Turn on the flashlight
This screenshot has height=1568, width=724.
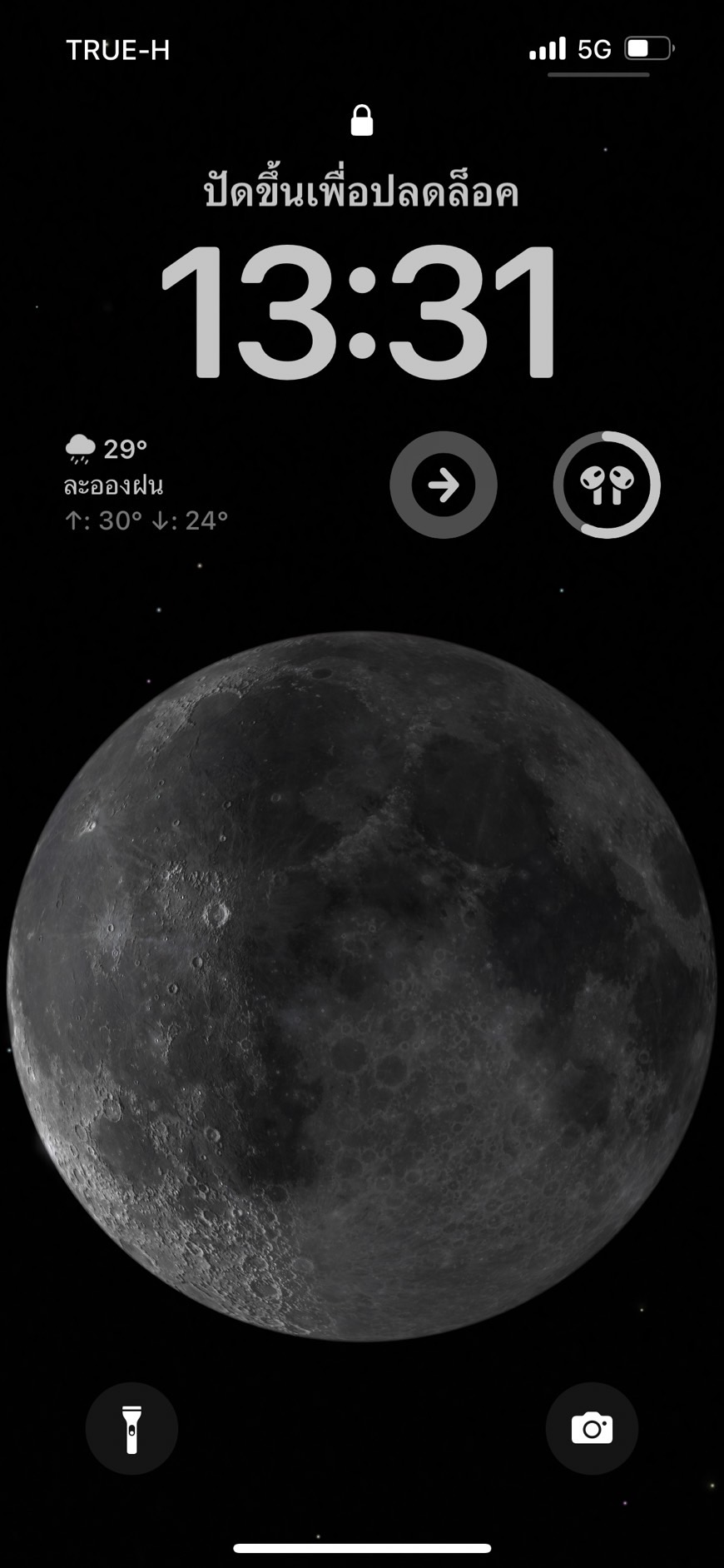click(x=131, y=1428)
